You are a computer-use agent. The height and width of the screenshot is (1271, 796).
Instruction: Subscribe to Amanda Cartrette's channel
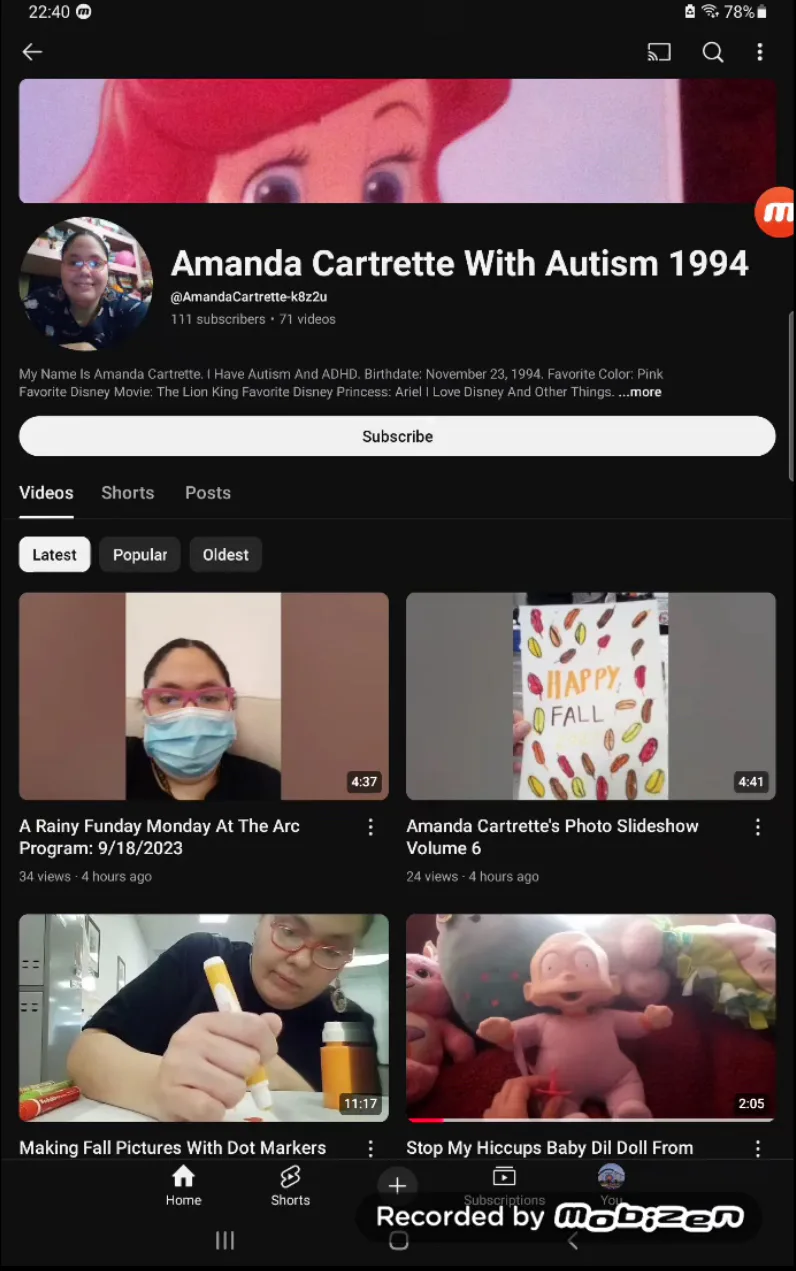point(397,437)
